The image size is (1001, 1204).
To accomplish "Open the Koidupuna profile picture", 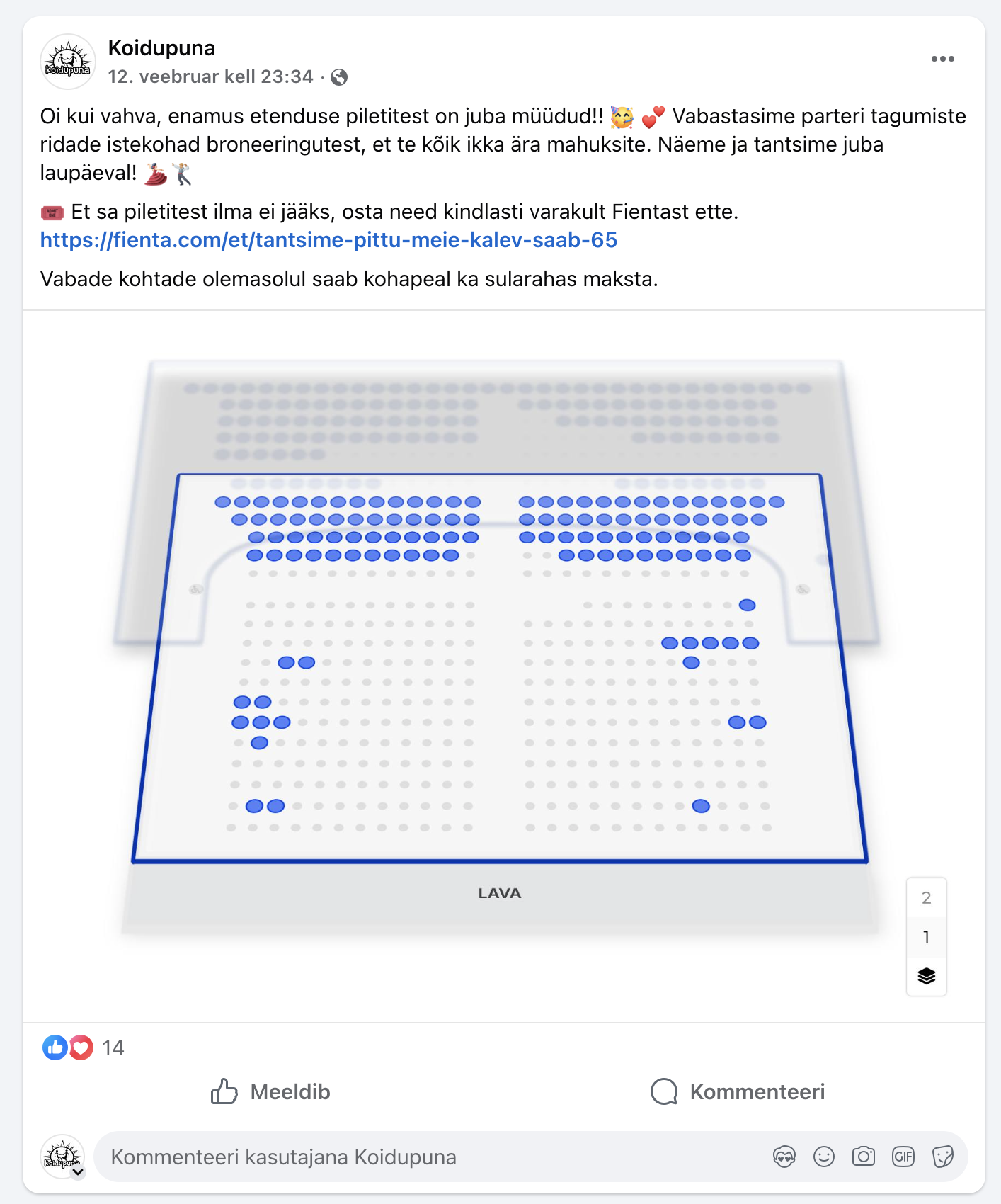I will point(67,61).
